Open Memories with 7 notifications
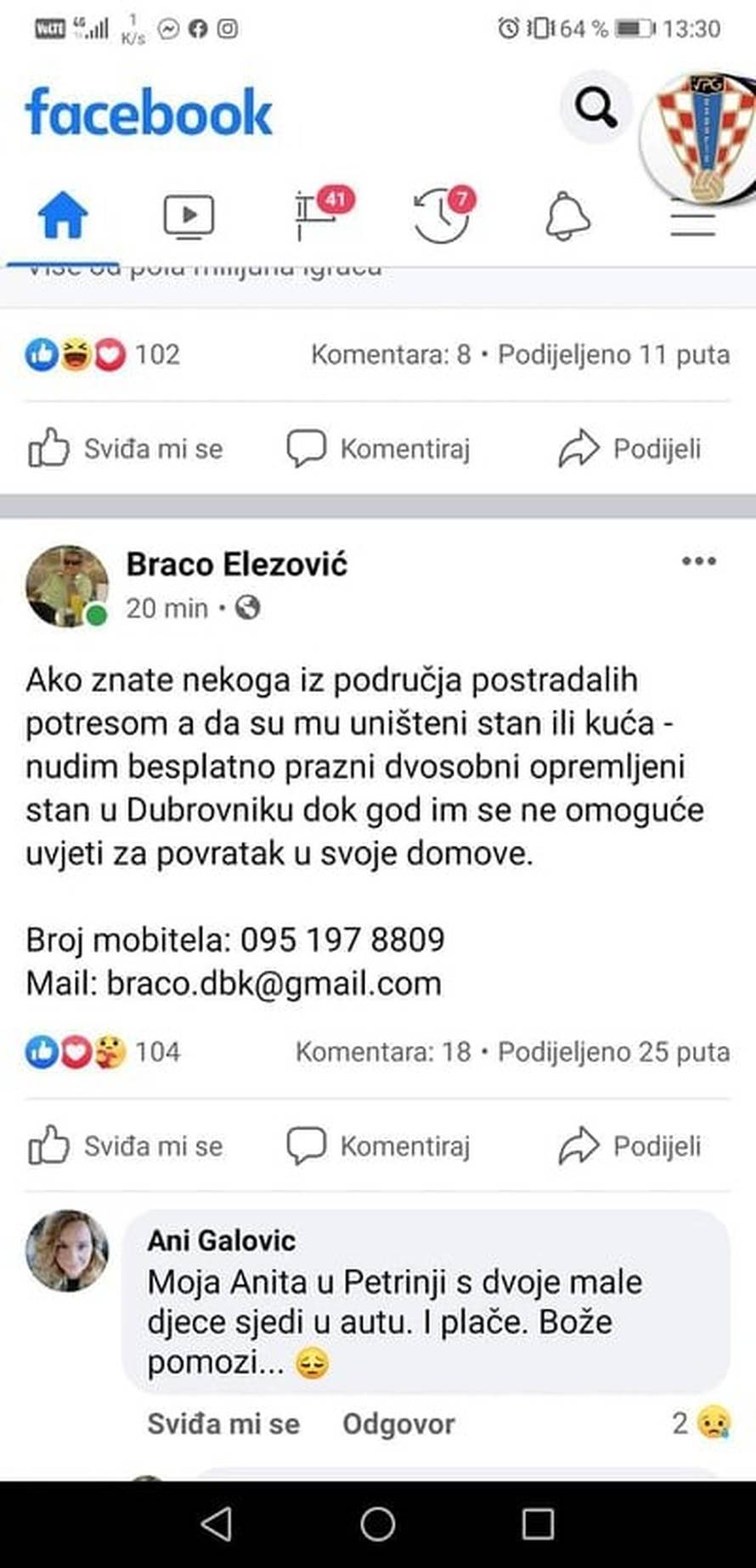The image size is (756, 1568). pyautogui.click(x=440, y=216)
